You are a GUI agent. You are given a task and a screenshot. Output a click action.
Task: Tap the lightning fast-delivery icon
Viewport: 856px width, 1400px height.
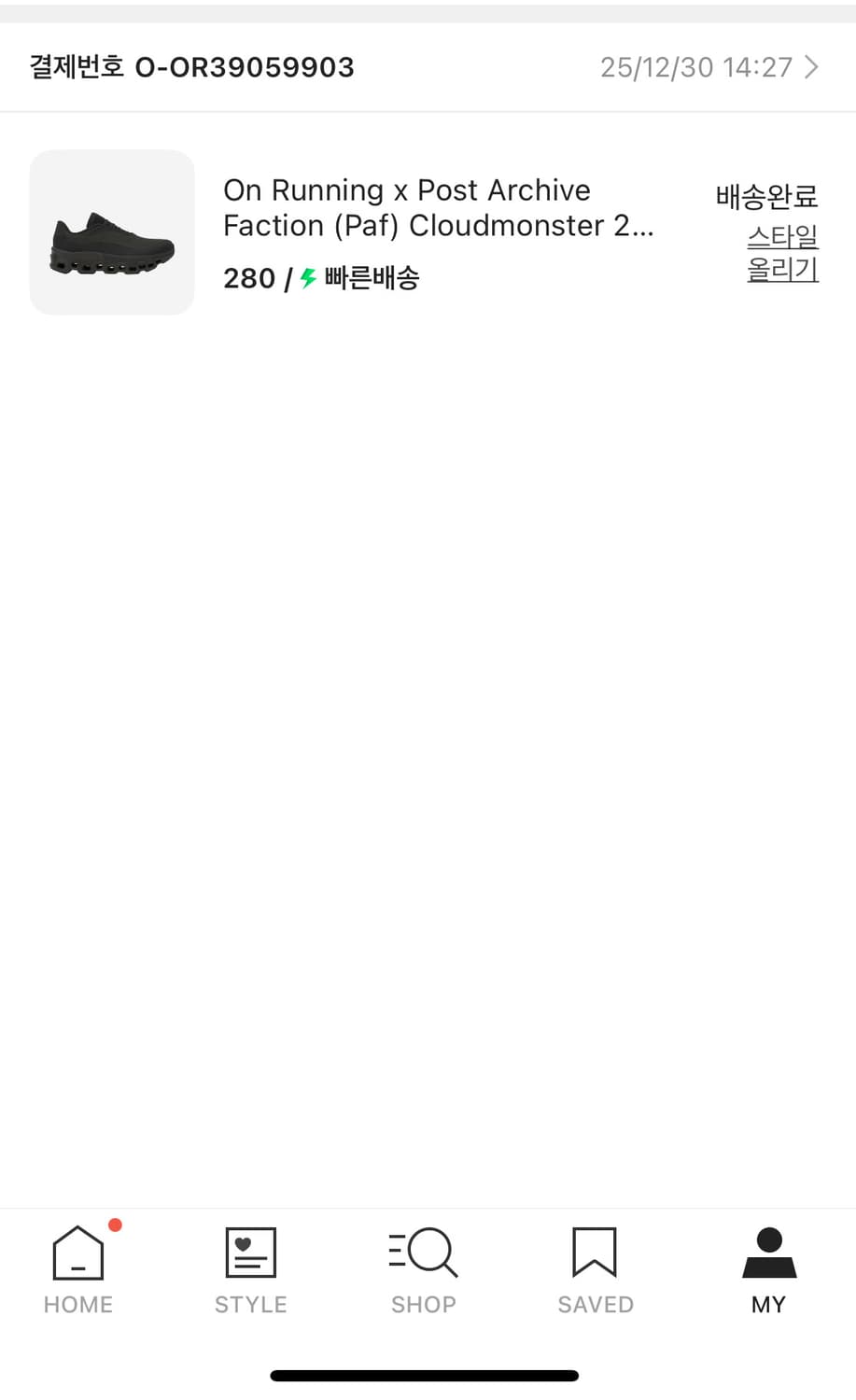pyautogui.click(x=306, y=278)
